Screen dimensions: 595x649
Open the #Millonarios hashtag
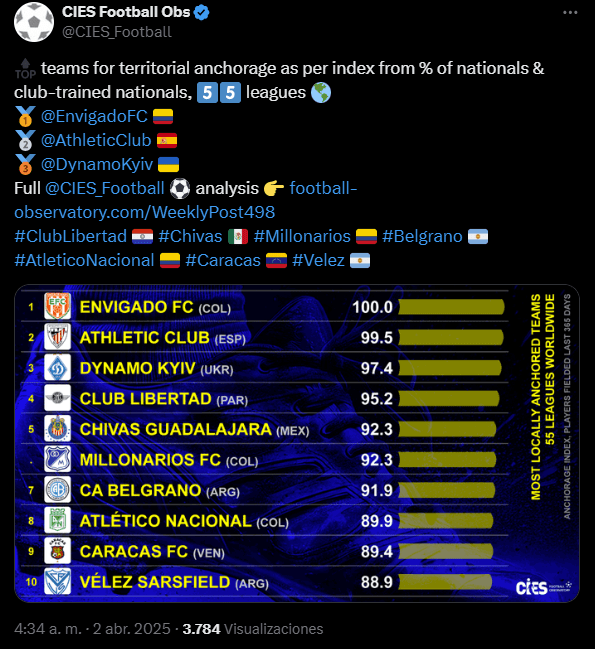coord(302,236)
